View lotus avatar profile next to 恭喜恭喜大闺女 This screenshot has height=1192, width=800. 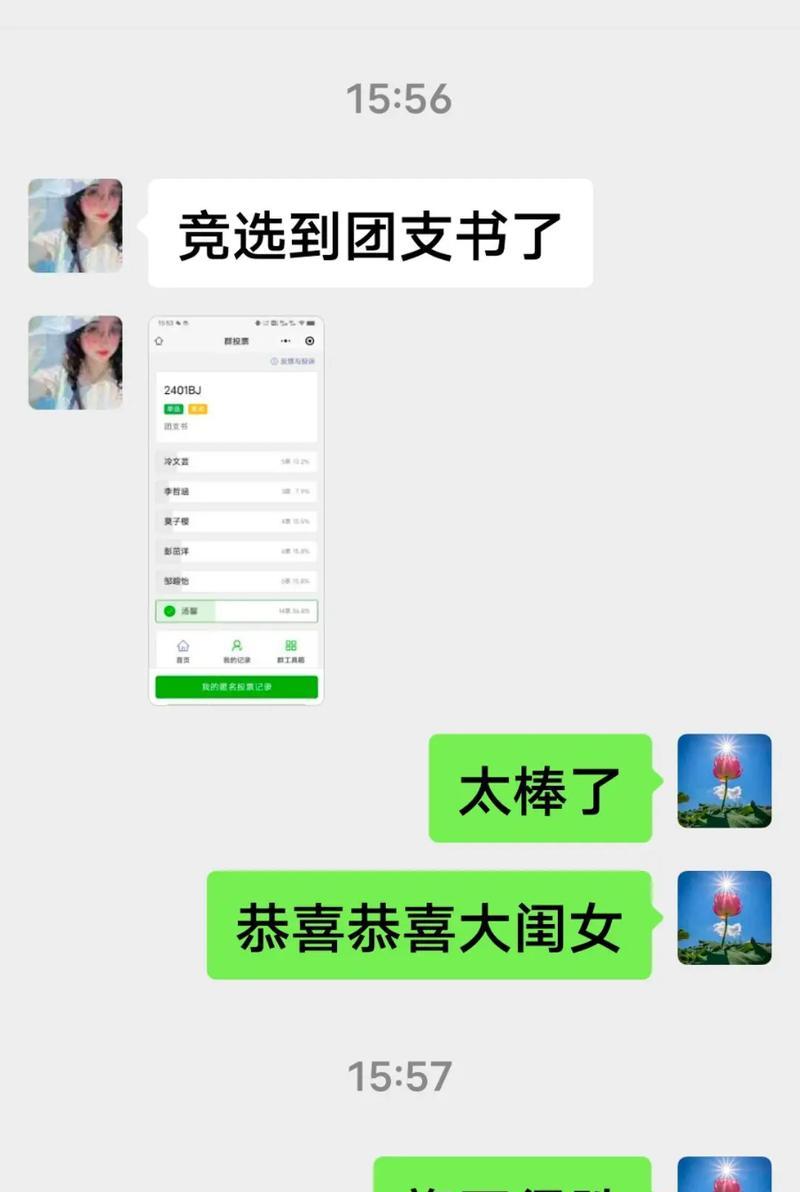pyautogui.click(x=724, y=918)
